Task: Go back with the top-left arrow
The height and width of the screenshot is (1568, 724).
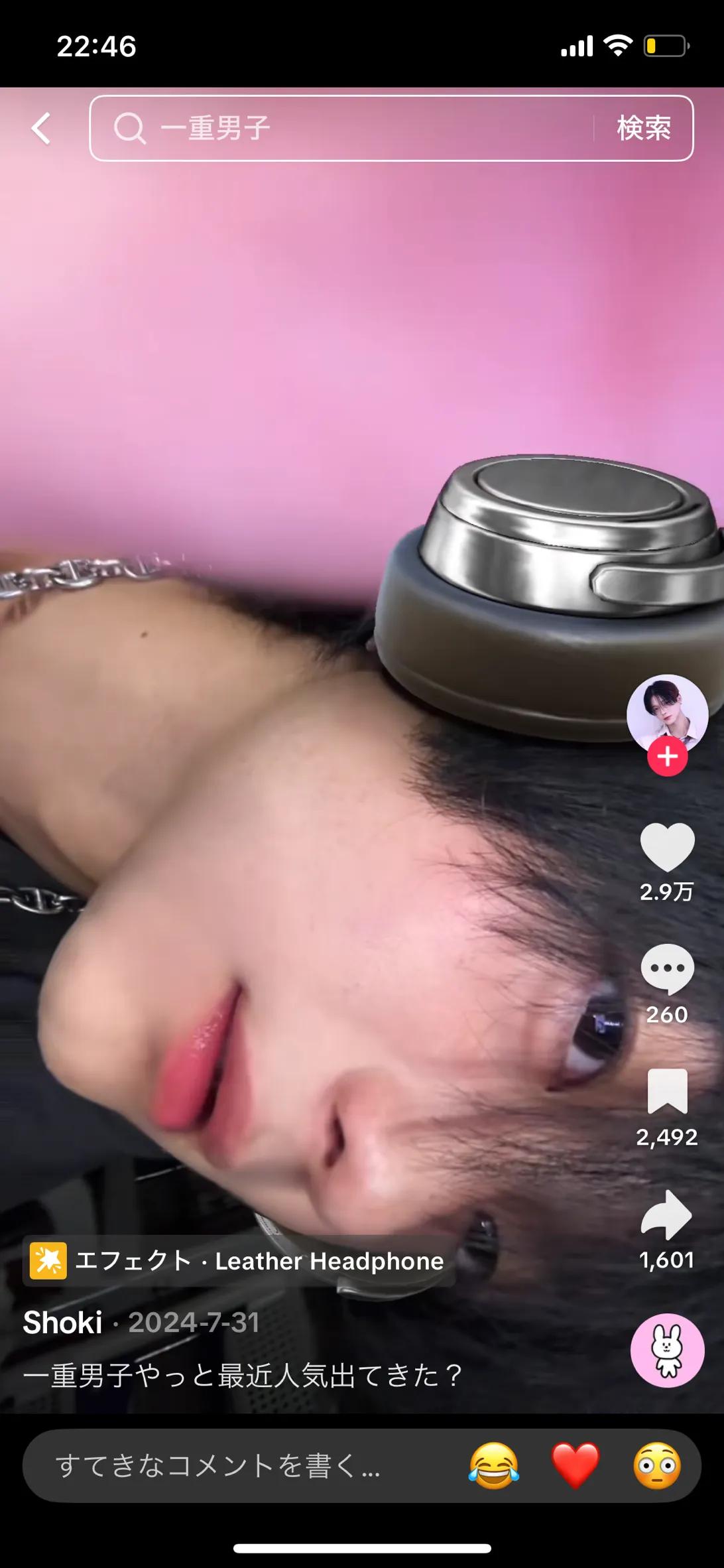Action: pos(41,128)
